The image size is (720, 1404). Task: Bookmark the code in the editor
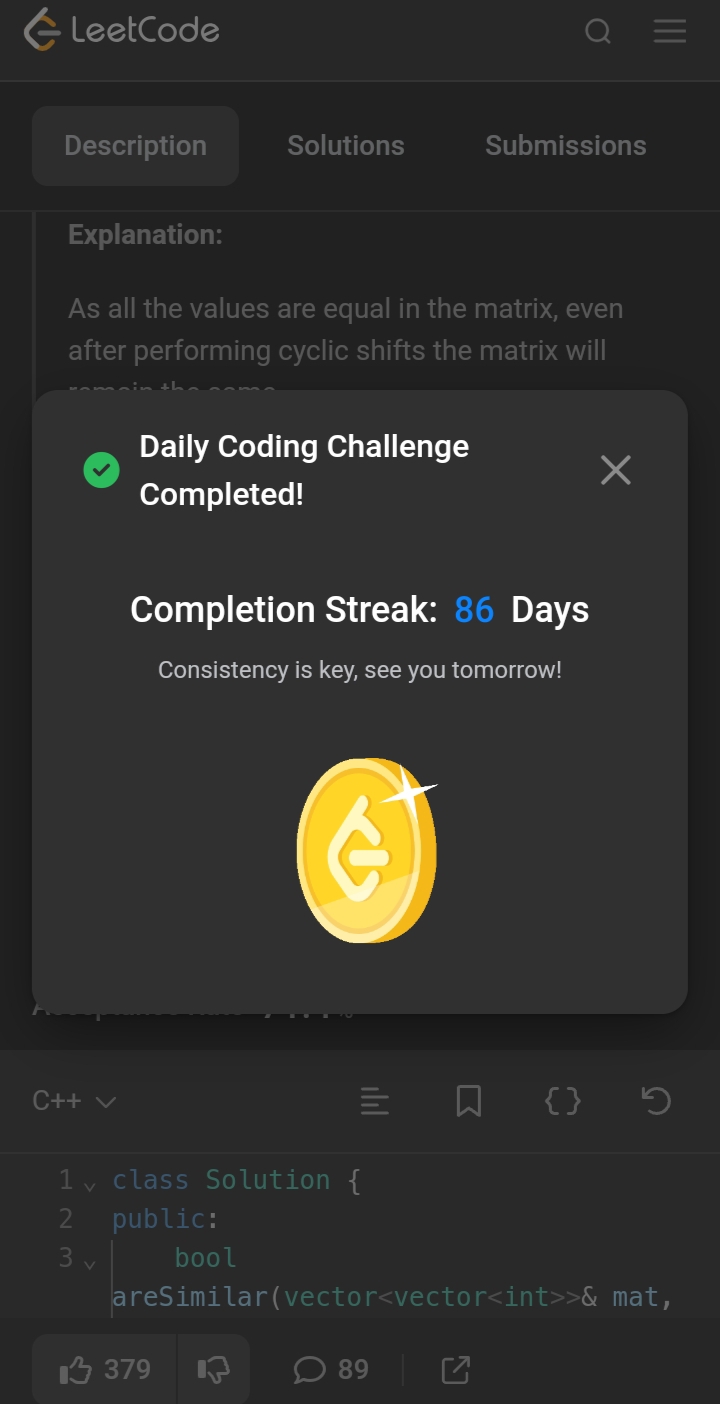point(468,1101)
